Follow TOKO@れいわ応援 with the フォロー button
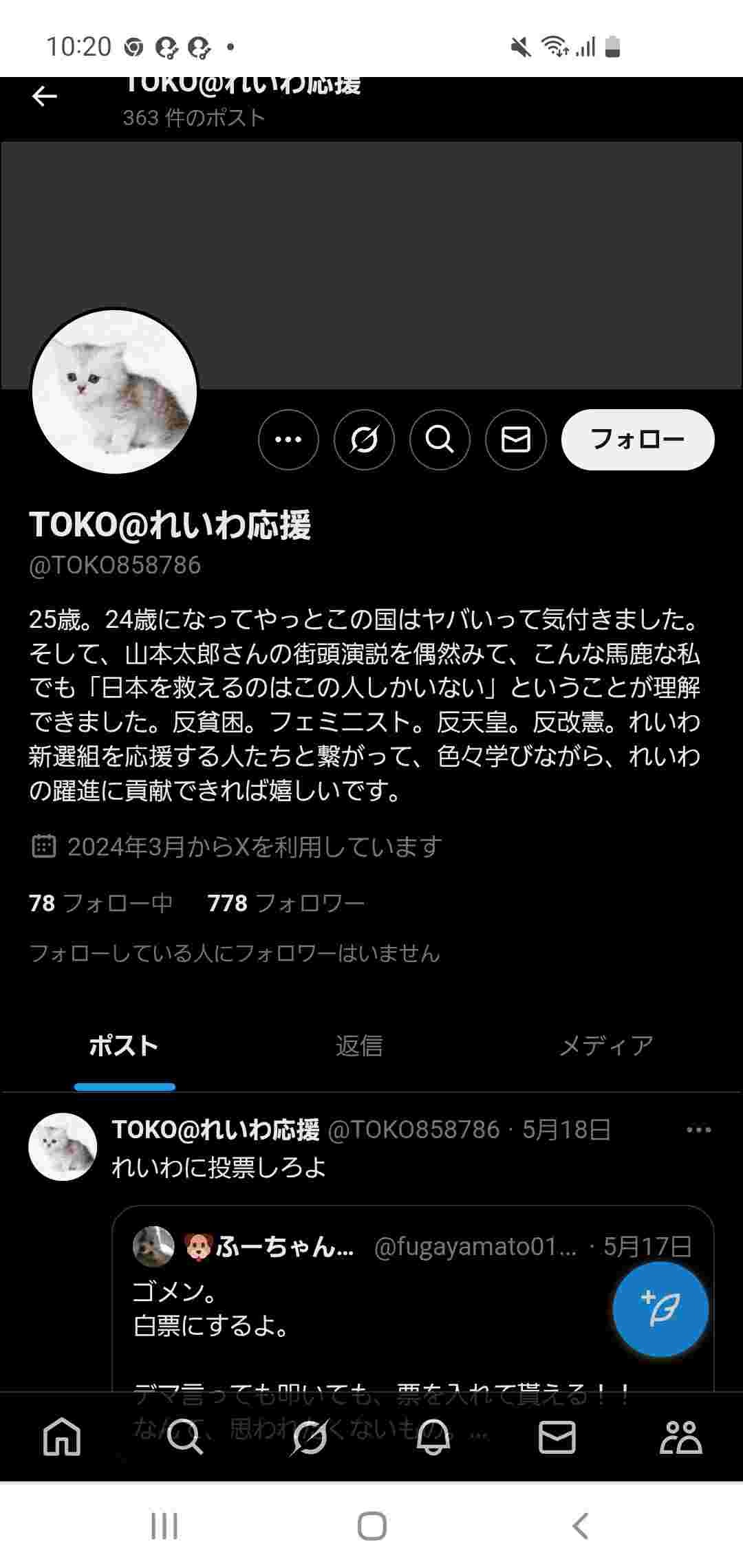This screenshot has height=1568, width=743. point(637,439)
